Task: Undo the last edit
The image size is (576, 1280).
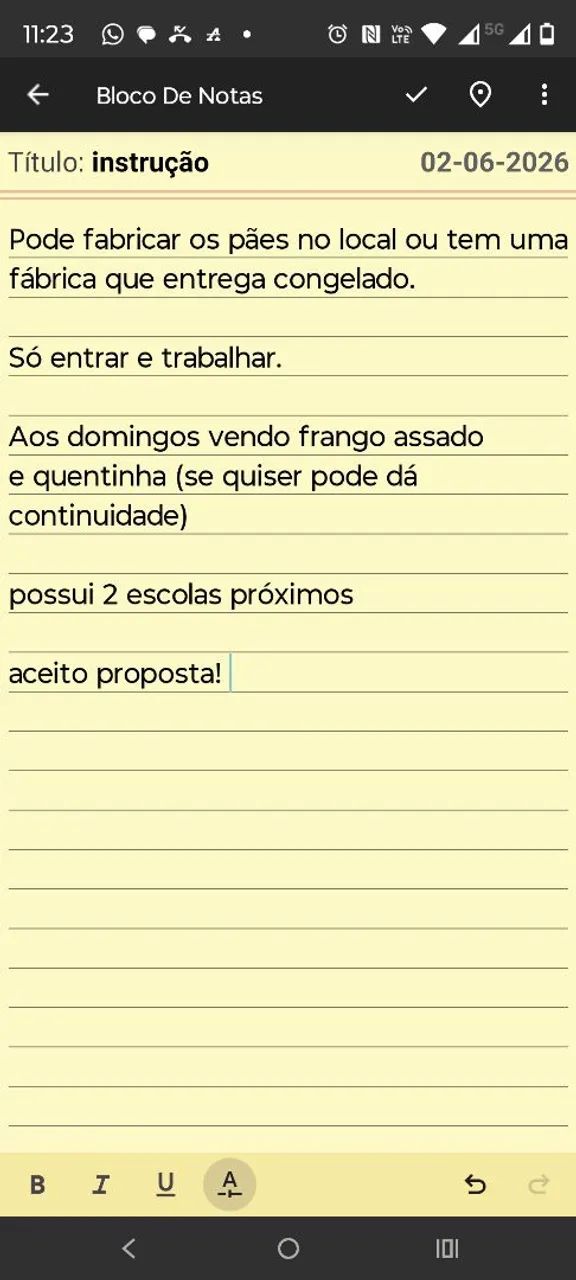Action: 475,1185
